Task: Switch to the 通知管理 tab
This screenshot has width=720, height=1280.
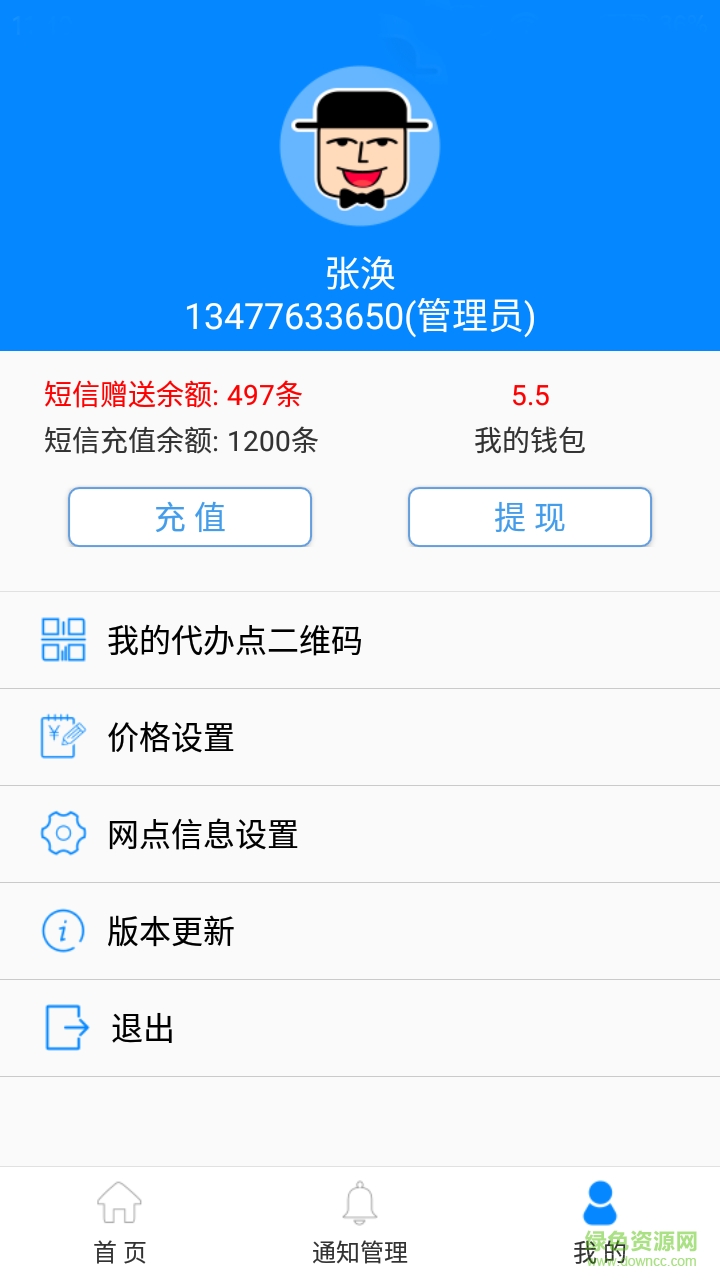Action: point(360,1222)
